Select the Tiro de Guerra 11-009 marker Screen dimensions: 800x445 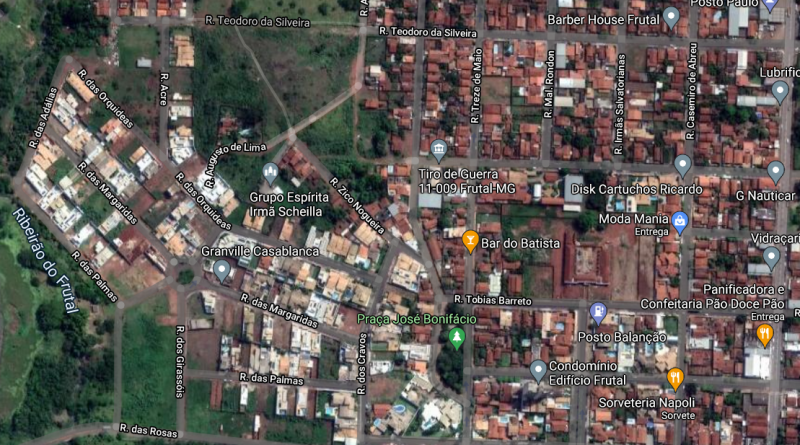click(439, 152)
